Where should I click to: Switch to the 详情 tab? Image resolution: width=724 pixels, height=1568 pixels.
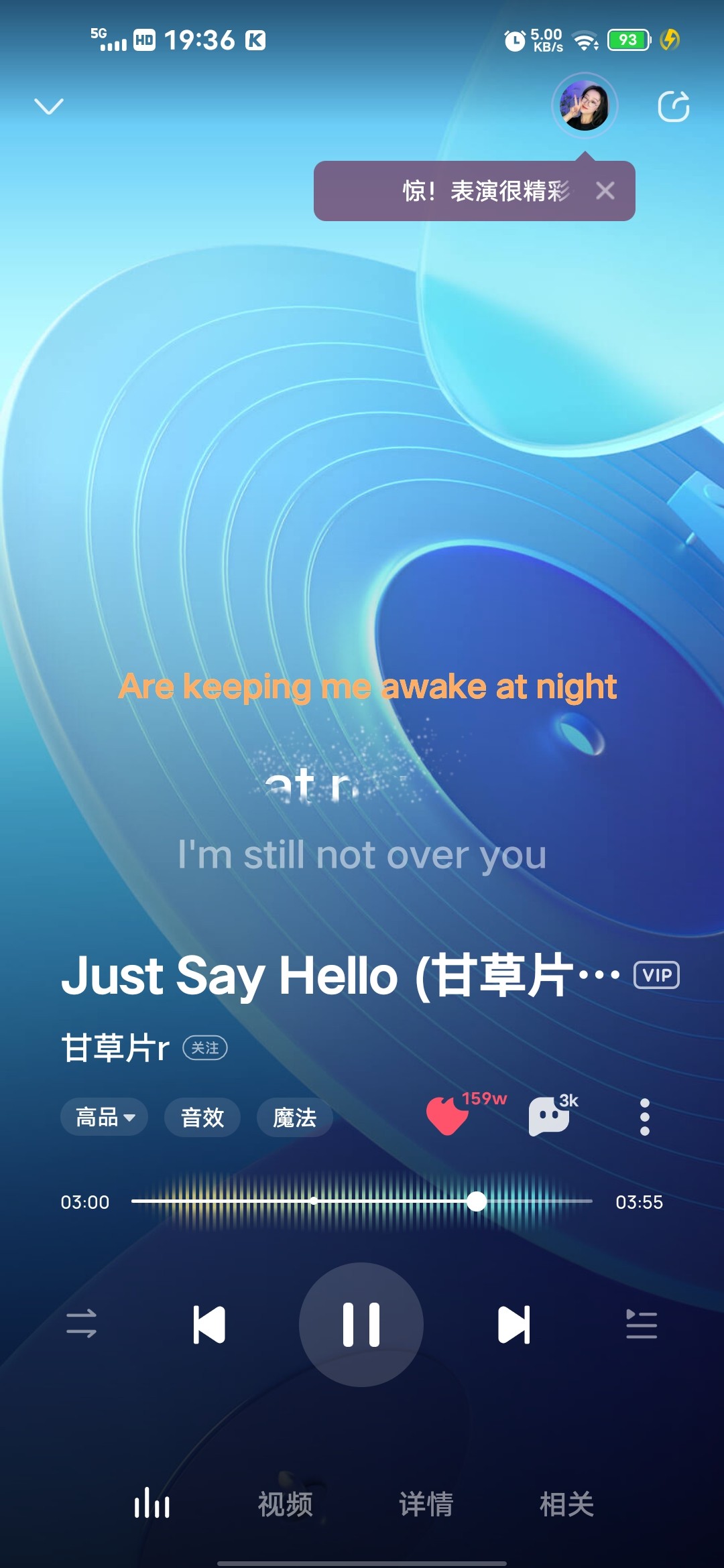point(426,1504)
